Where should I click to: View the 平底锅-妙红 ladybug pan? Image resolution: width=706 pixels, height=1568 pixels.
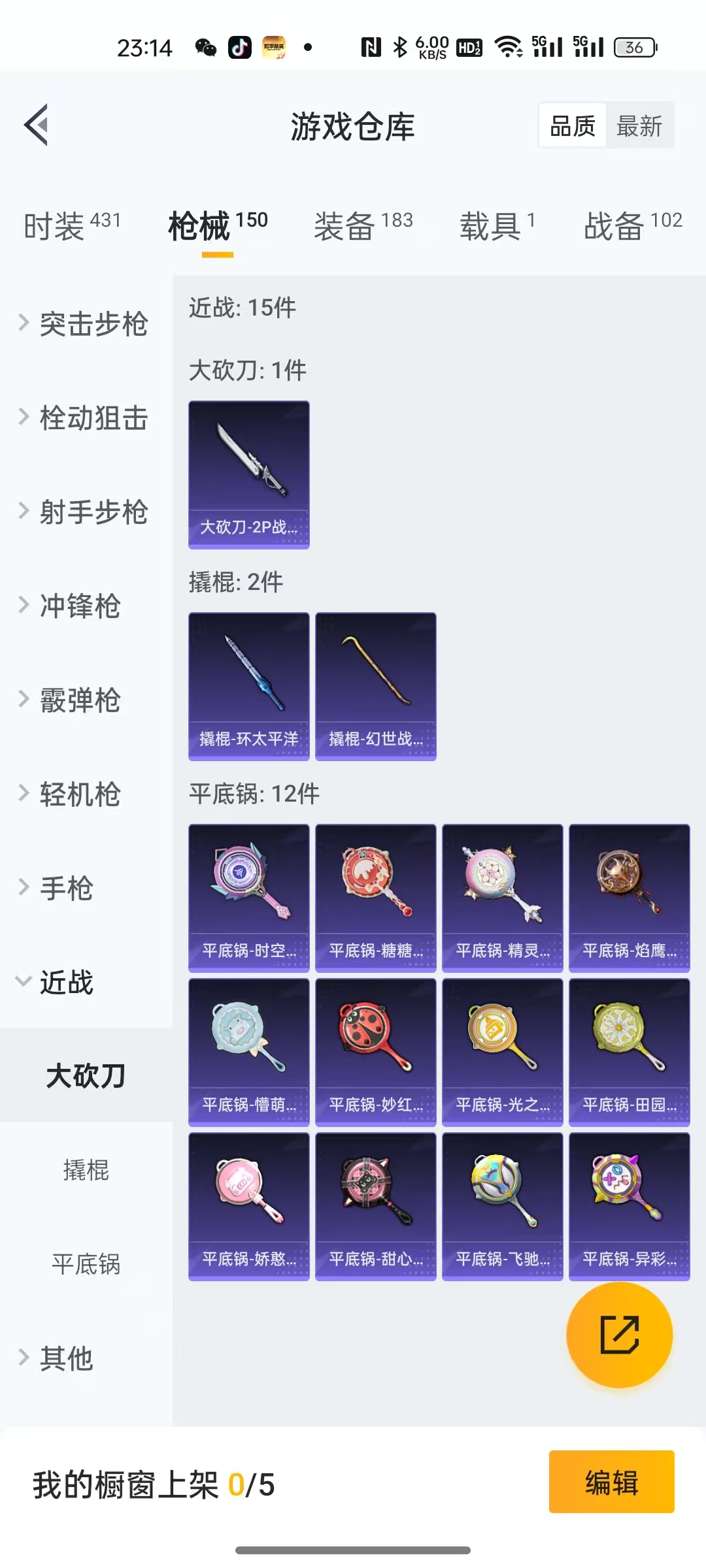(375, 1052)
